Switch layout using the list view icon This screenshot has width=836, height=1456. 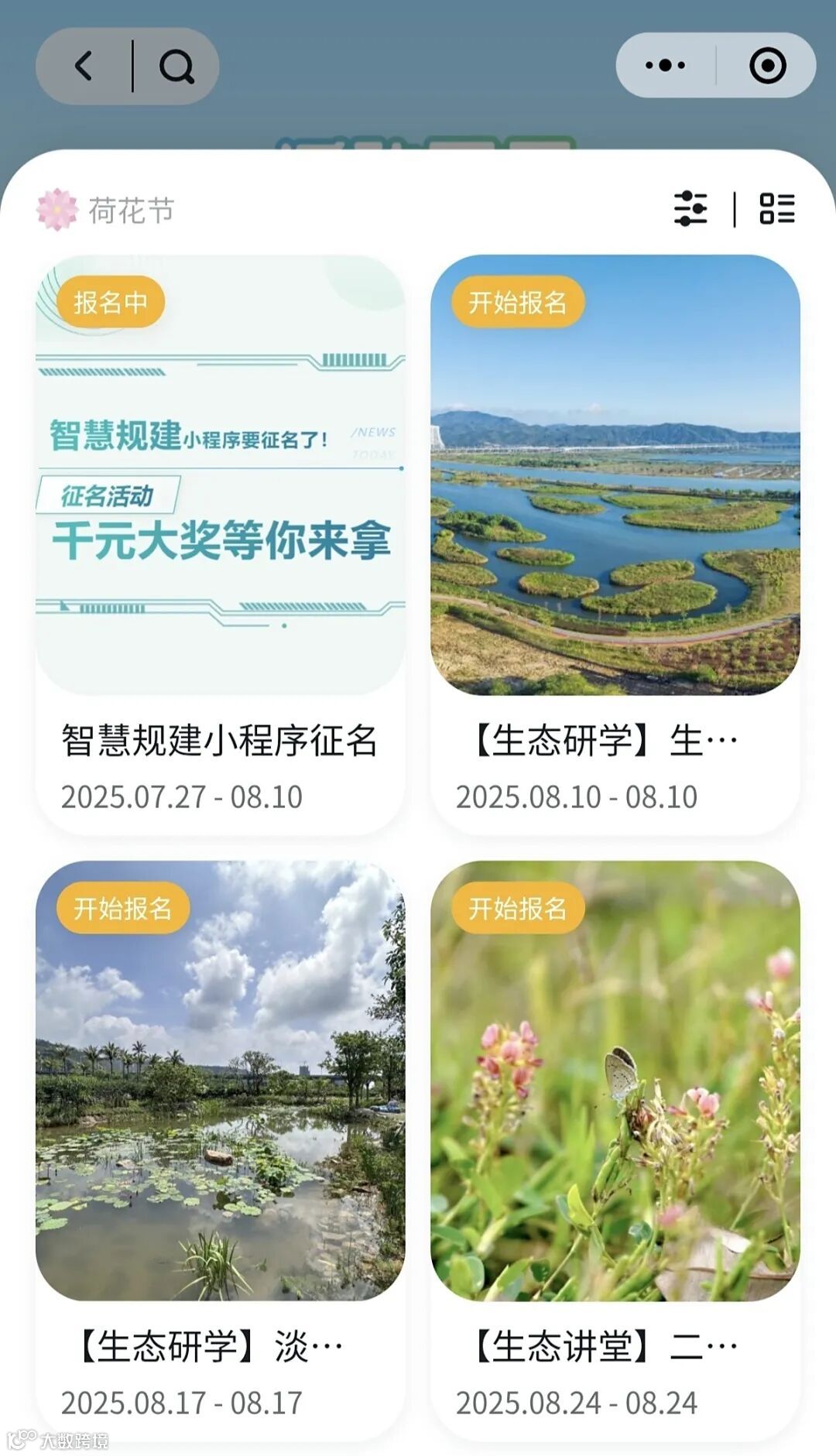point(779,209)
